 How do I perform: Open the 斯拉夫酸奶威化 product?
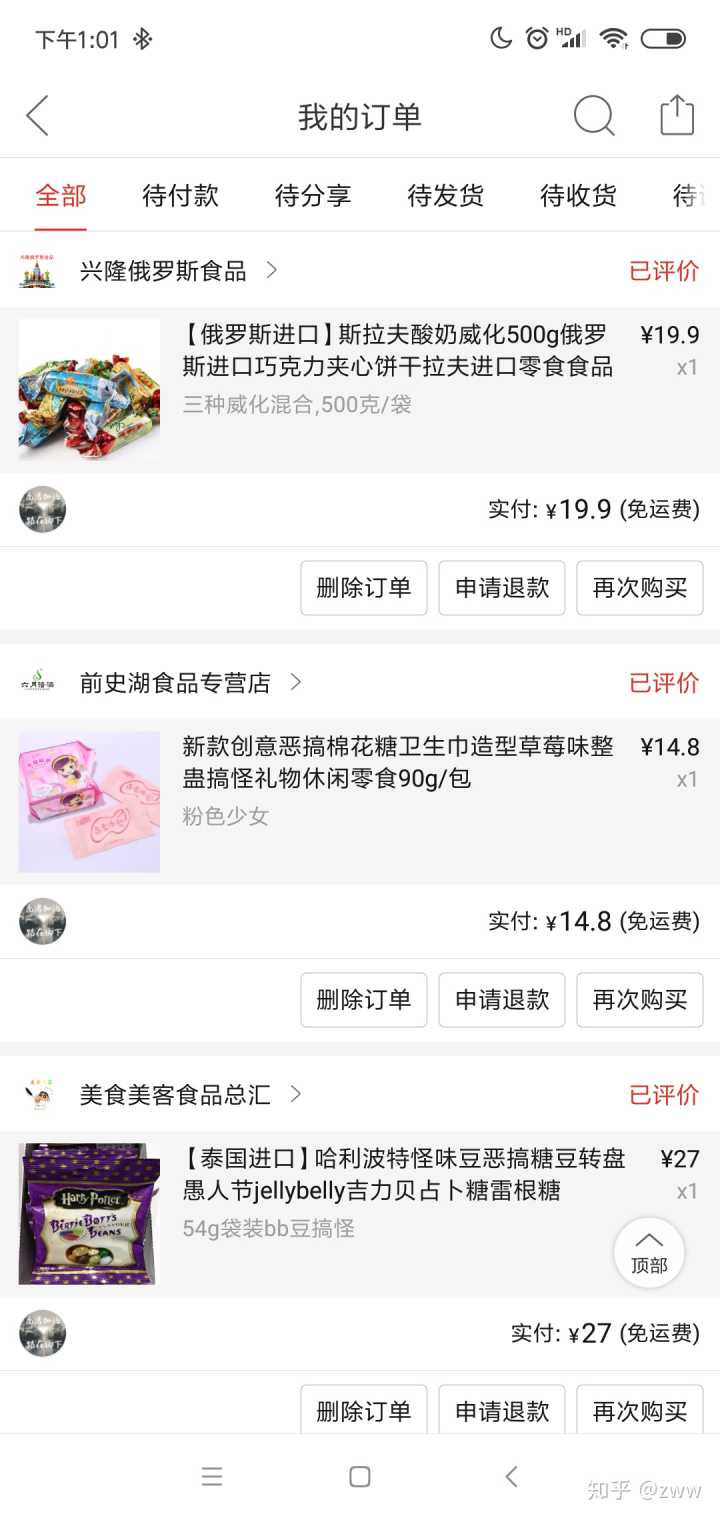click(397, 350)
